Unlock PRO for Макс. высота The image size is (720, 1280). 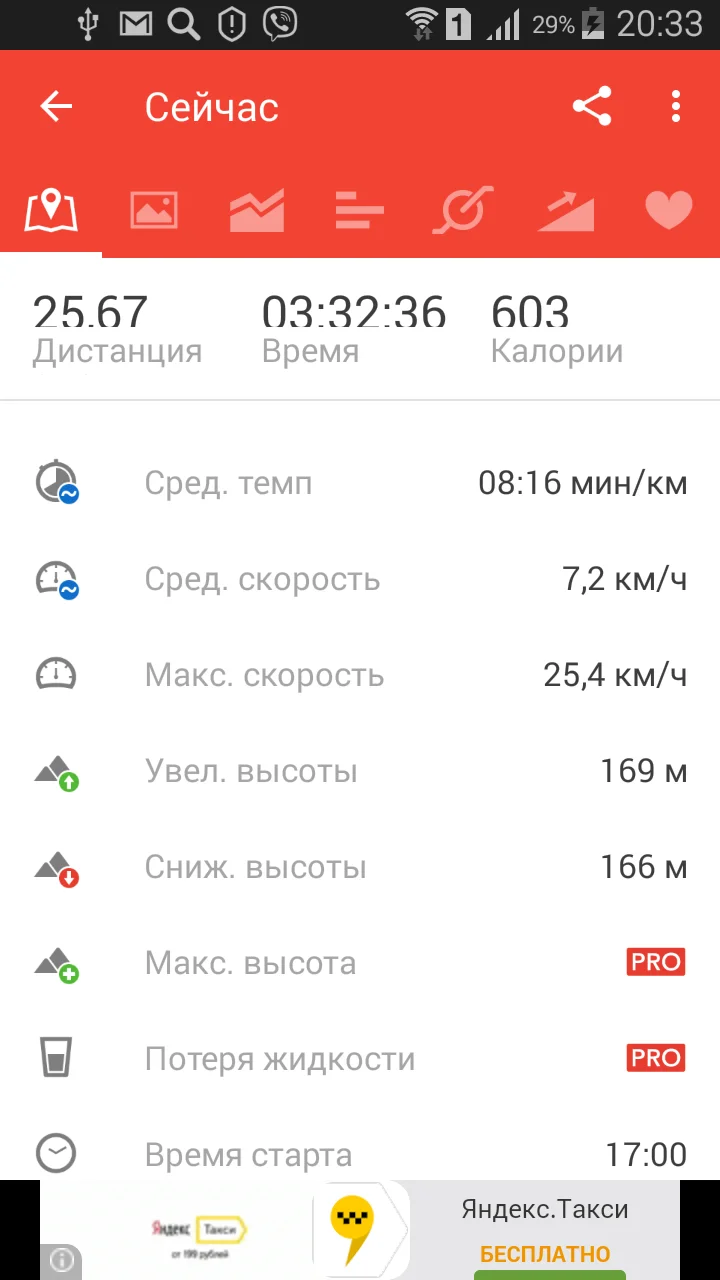tap(656, 963)
